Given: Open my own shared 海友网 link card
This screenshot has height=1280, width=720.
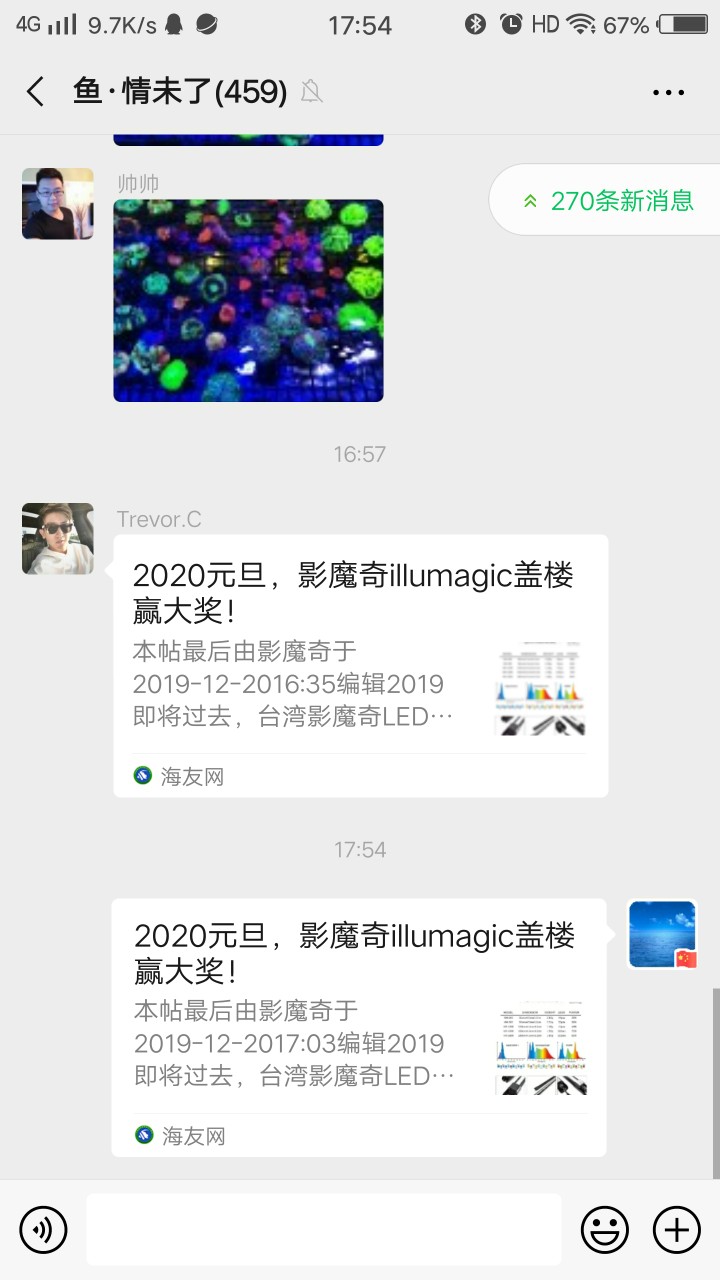Looking at the screenshot, I should (358, 1027).
